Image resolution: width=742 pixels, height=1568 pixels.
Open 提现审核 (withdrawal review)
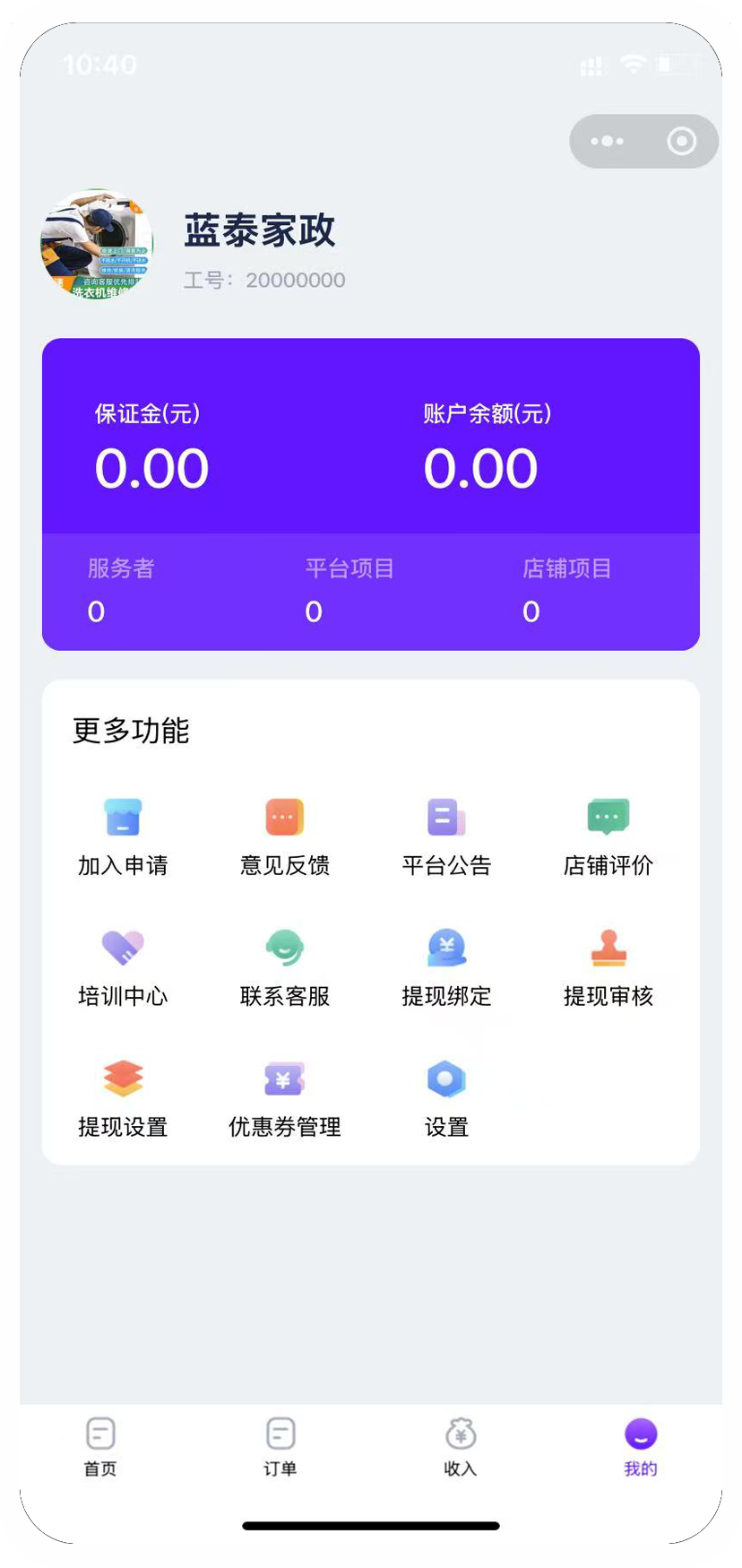(608, 968)
